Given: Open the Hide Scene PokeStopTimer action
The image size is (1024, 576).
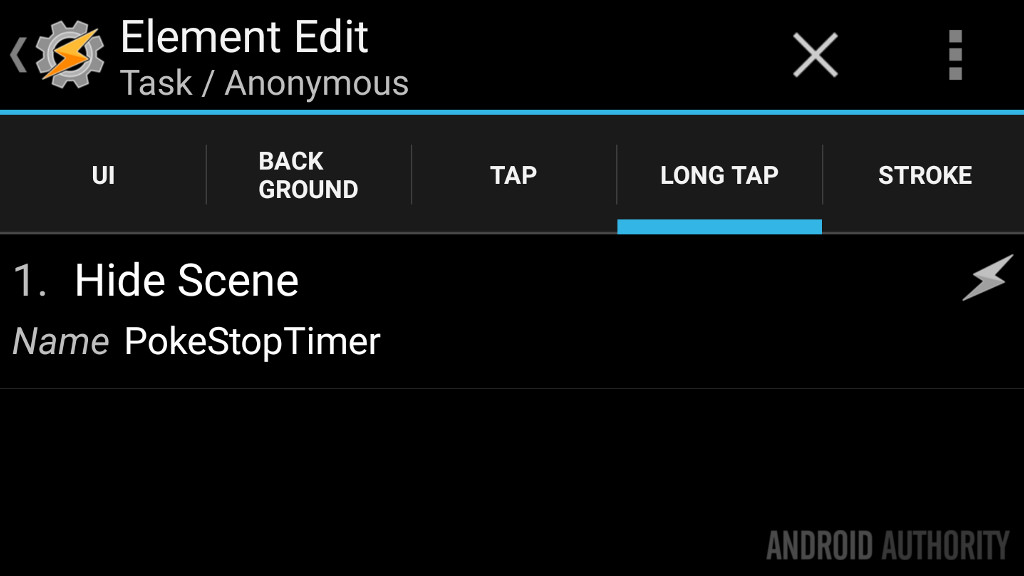Looking at the screenshot, I should 400,311.
